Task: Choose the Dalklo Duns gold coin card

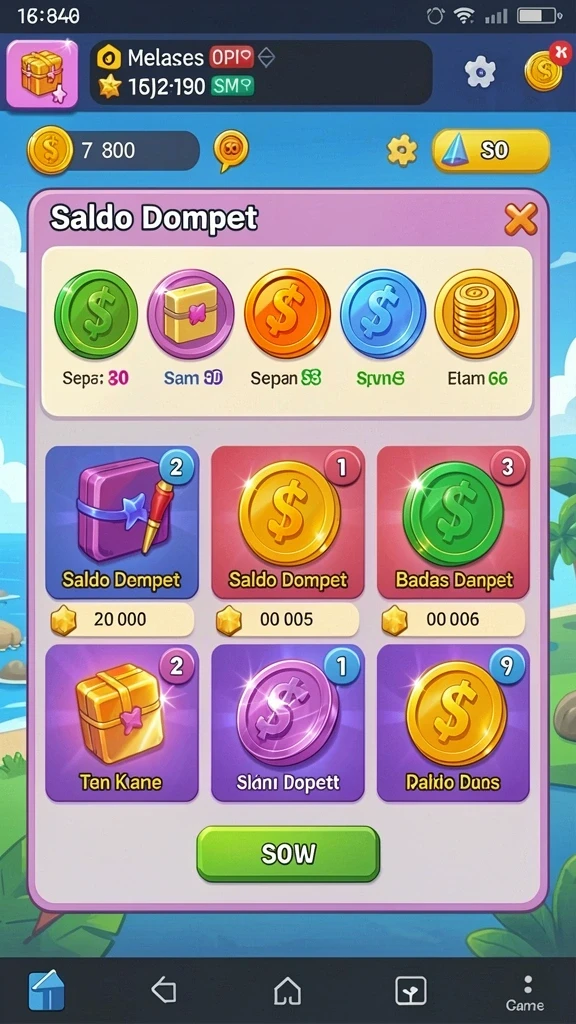Action: [x=454, y=723]
